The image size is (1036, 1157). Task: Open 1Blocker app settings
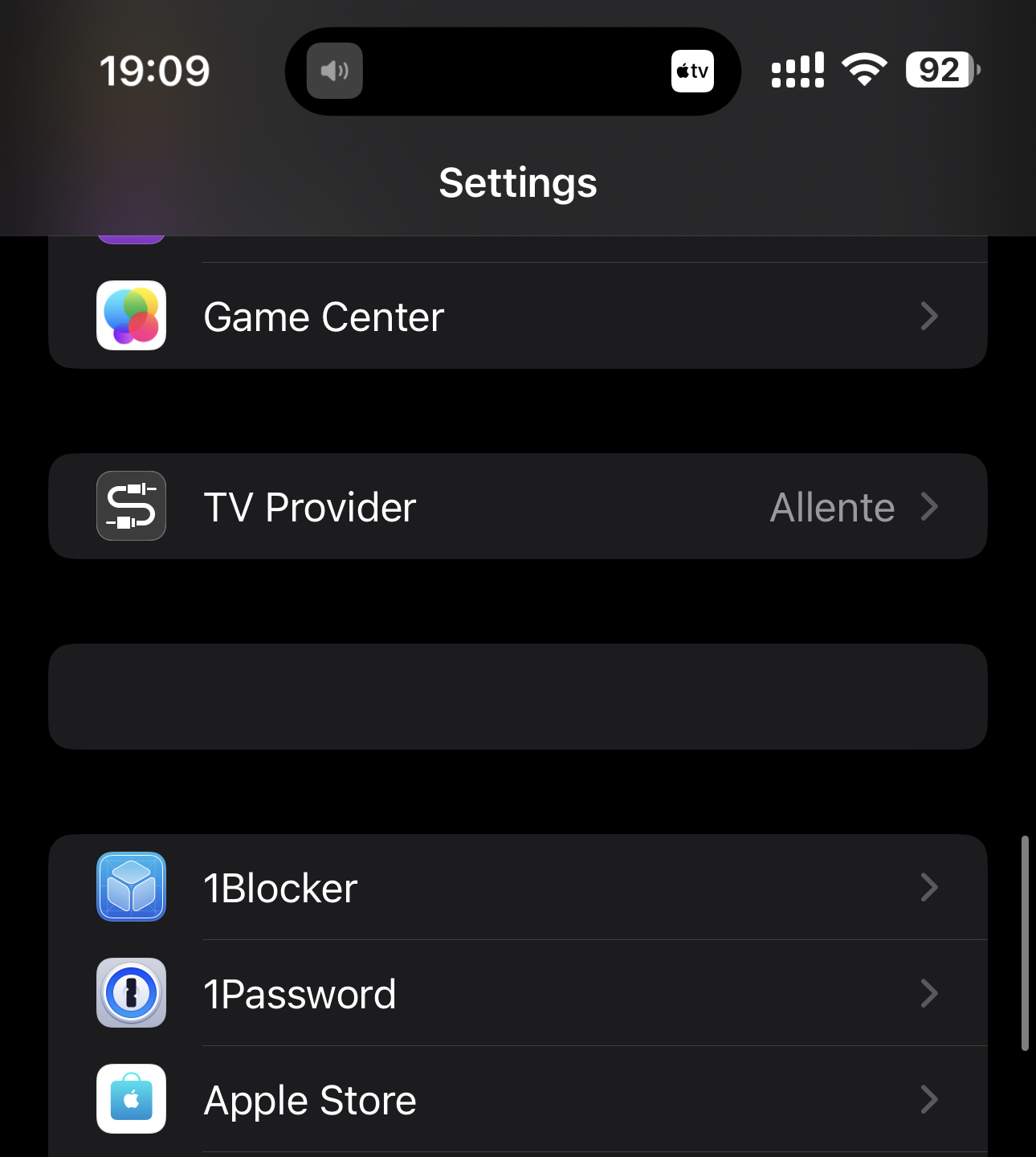point(517,888)
